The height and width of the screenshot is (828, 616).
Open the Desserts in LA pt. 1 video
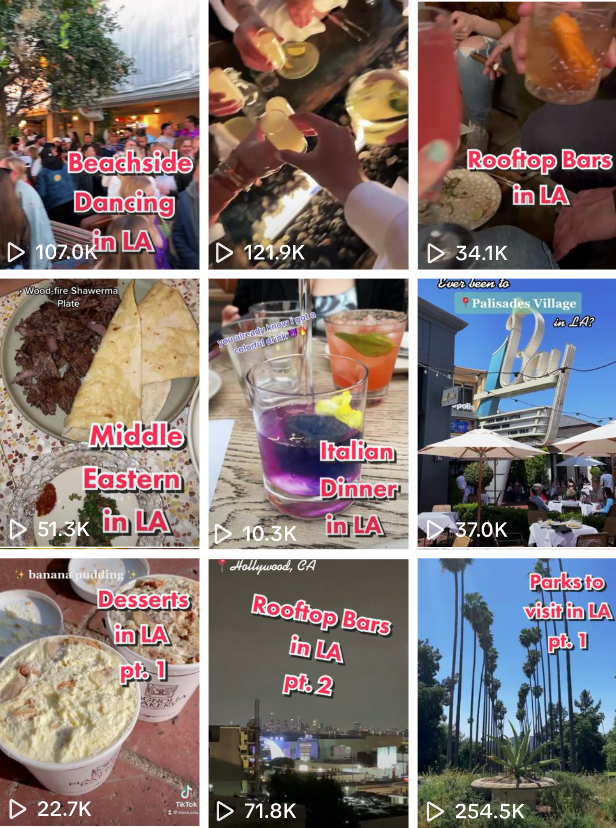(99, 692)
